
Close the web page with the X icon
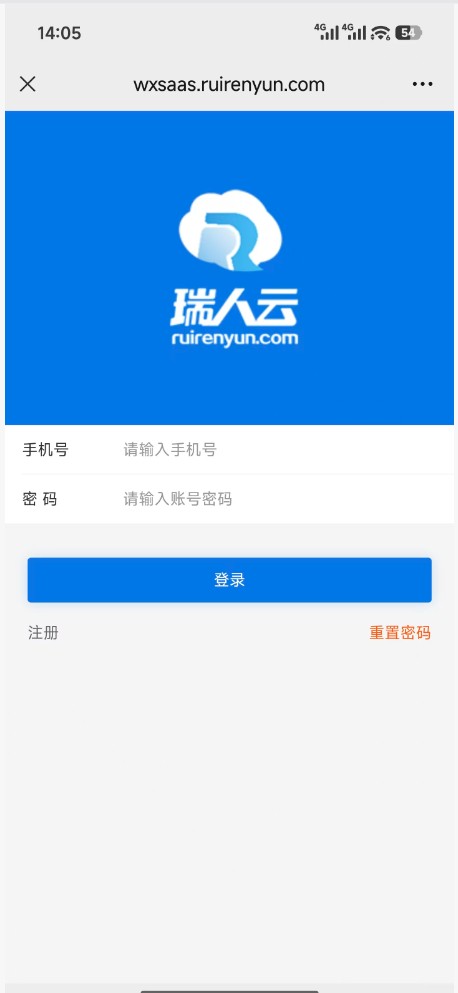27,84
